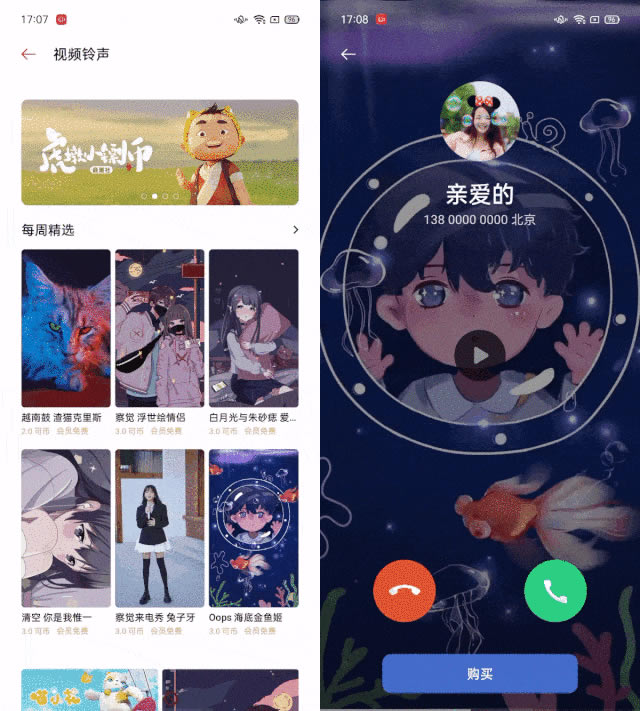The height and width of the screenshot is (711, 640).
Task: Expand 每周精选 with the chevron arrow
Action: point(295,230)
